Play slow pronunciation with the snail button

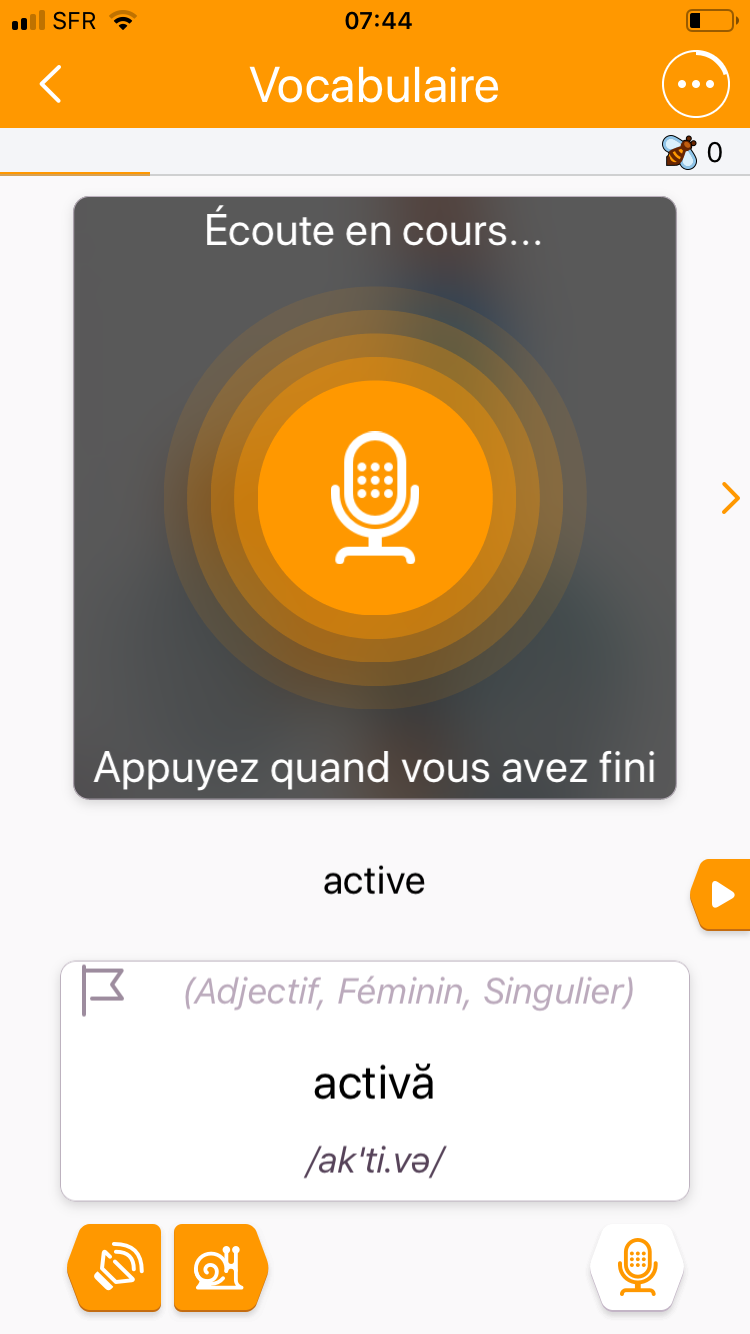[221, 1267]
